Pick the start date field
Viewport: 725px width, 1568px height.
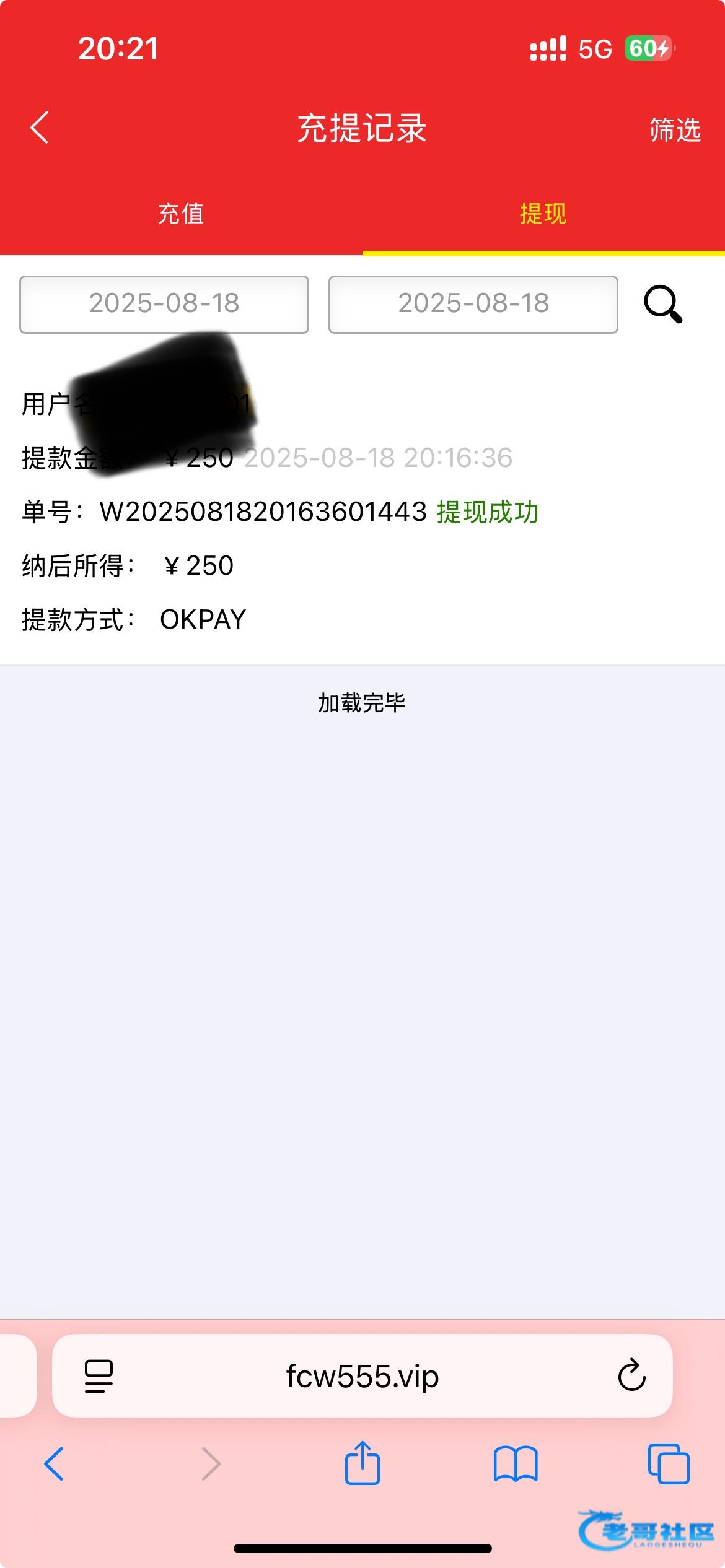(164, 304)
